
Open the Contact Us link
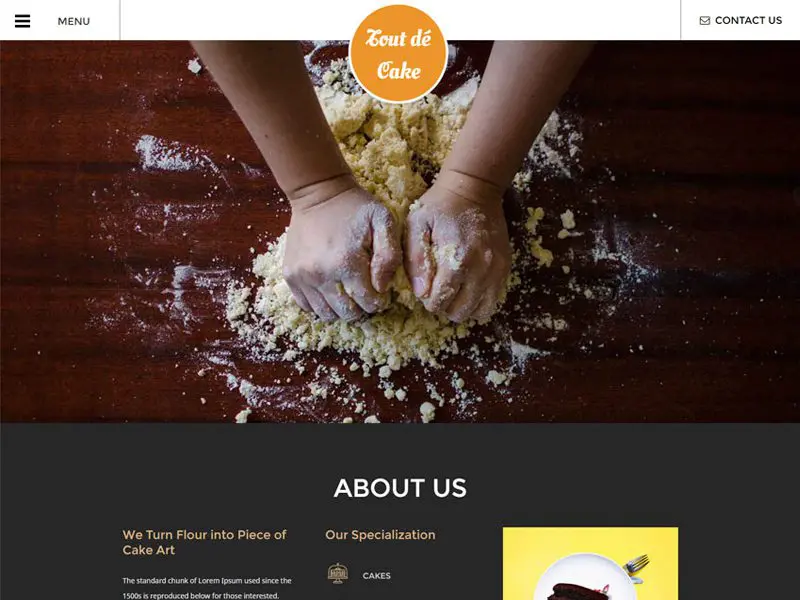pyautogui.click(x=740, y=20)
